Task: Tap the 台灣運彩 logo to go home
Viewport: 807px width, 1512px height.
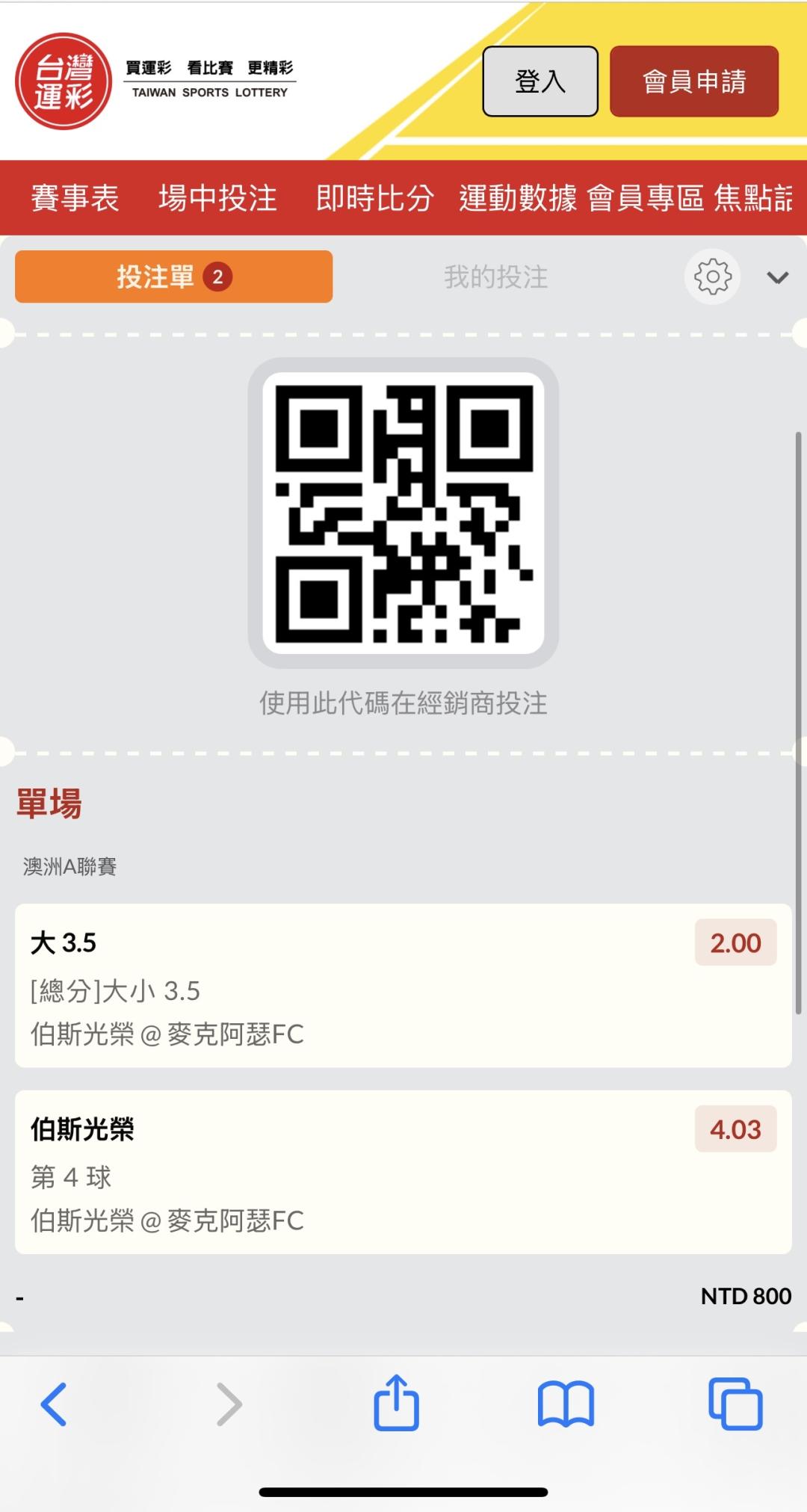Action: 64,81
